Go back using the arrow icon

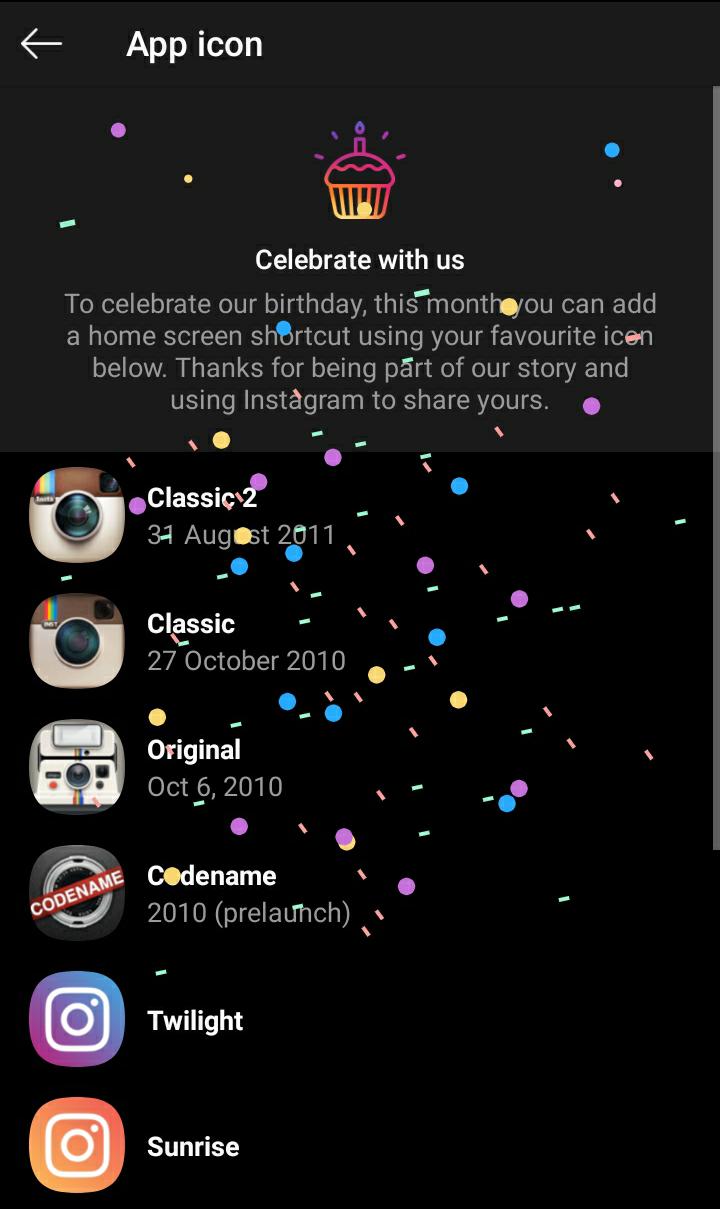(41, 44)
